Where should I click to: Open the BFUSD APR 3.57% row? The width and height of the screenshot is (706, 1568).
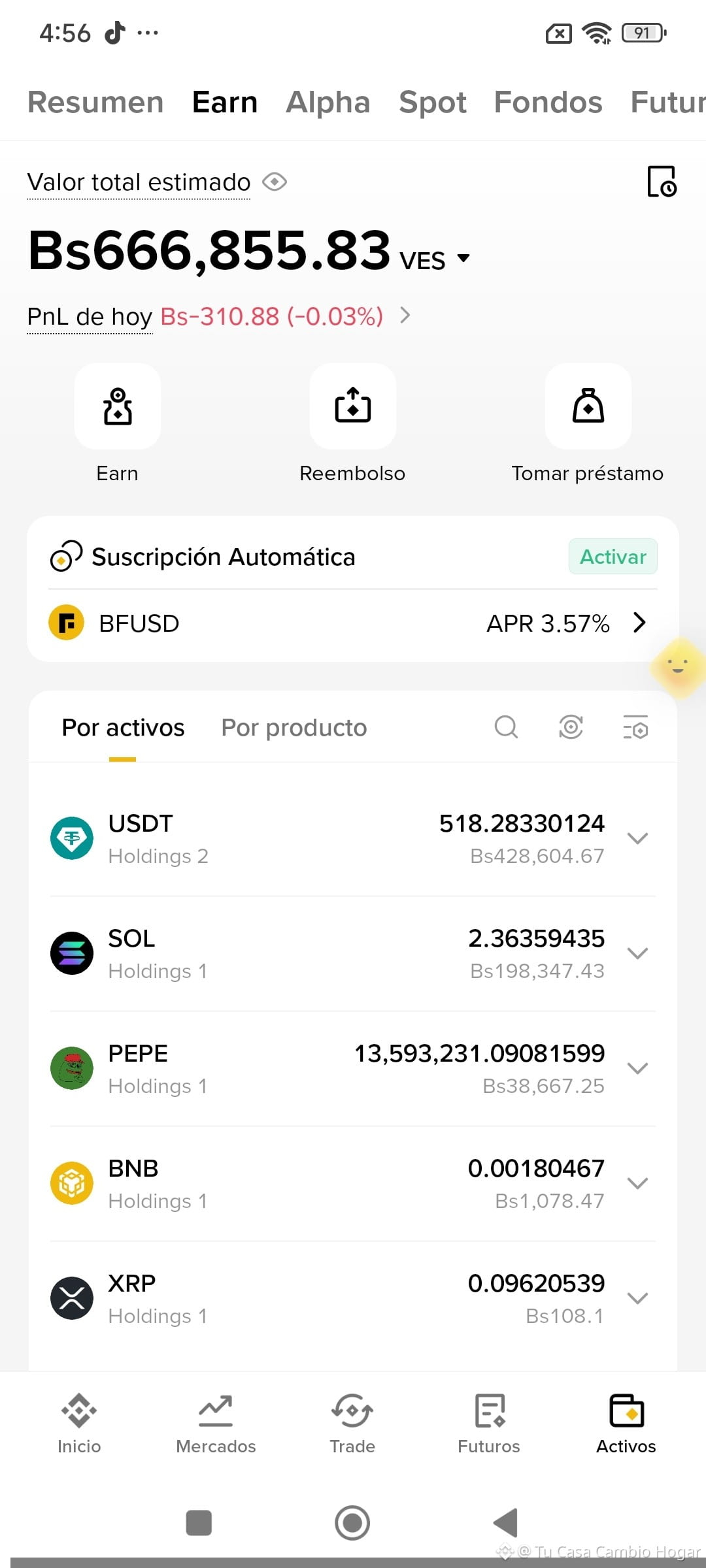click(353, 623)
